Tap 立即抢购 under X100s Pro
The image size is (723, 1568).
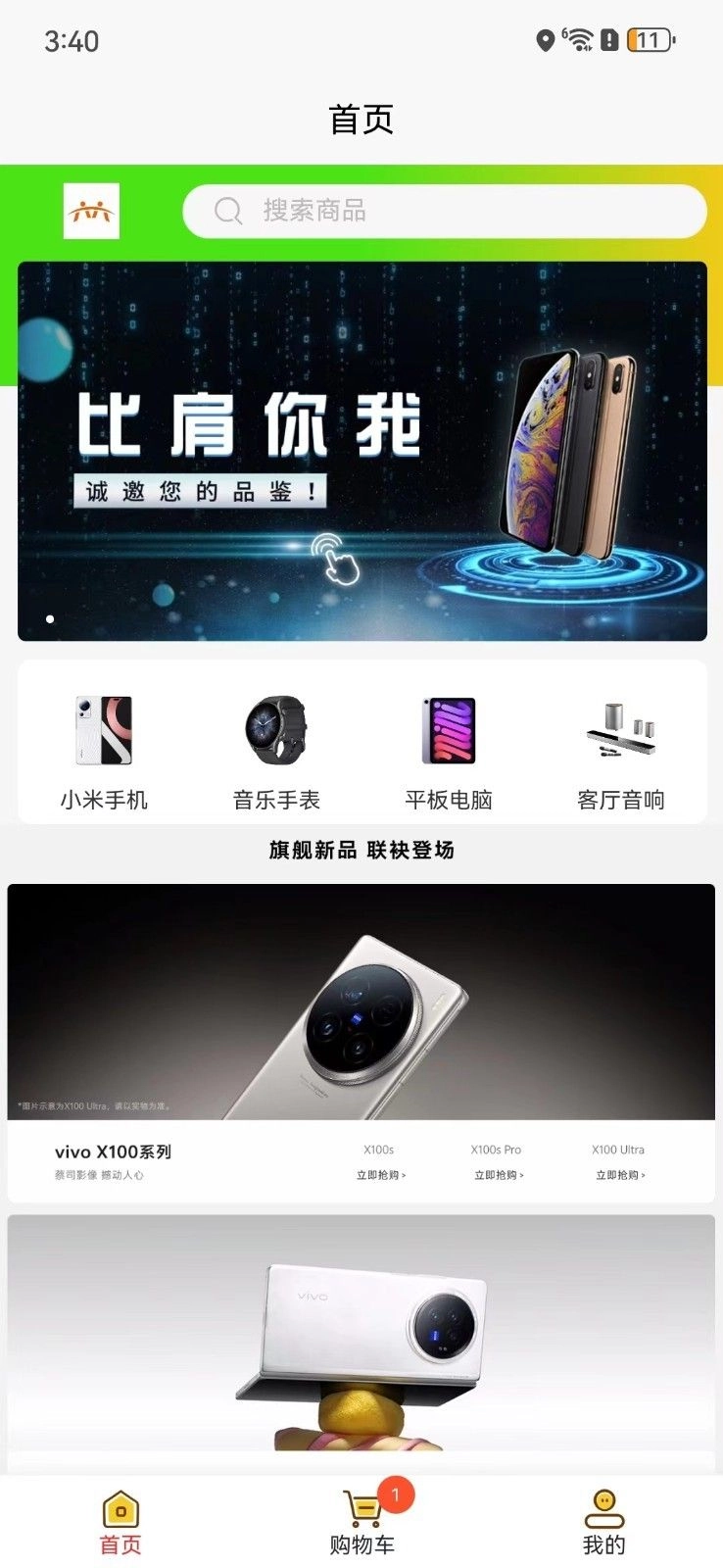(499, 1174)
